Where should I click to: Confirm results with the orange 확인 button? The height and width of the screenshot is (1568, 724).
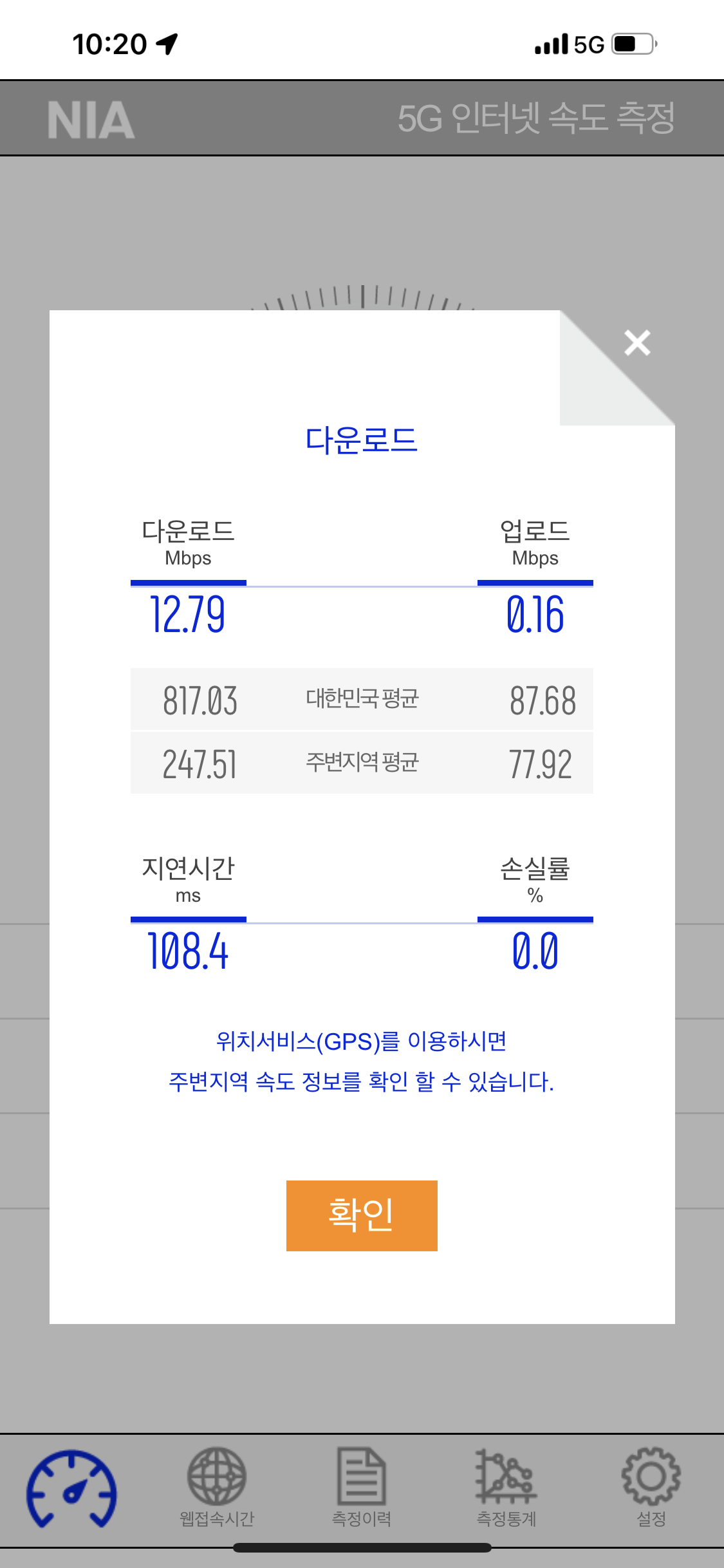(362, 1215)
